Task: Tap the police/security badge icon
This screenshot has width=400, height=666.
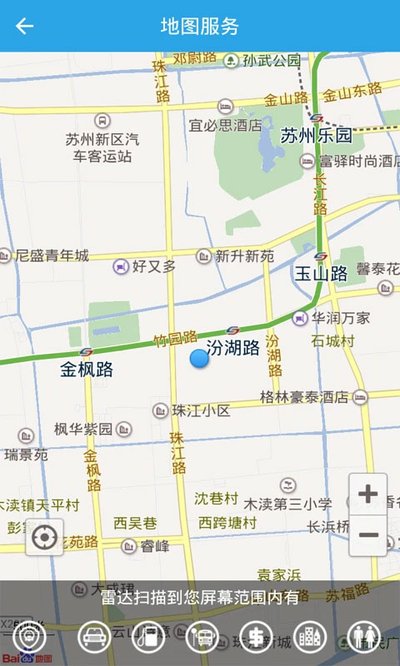Action: (x=29, y=637)
